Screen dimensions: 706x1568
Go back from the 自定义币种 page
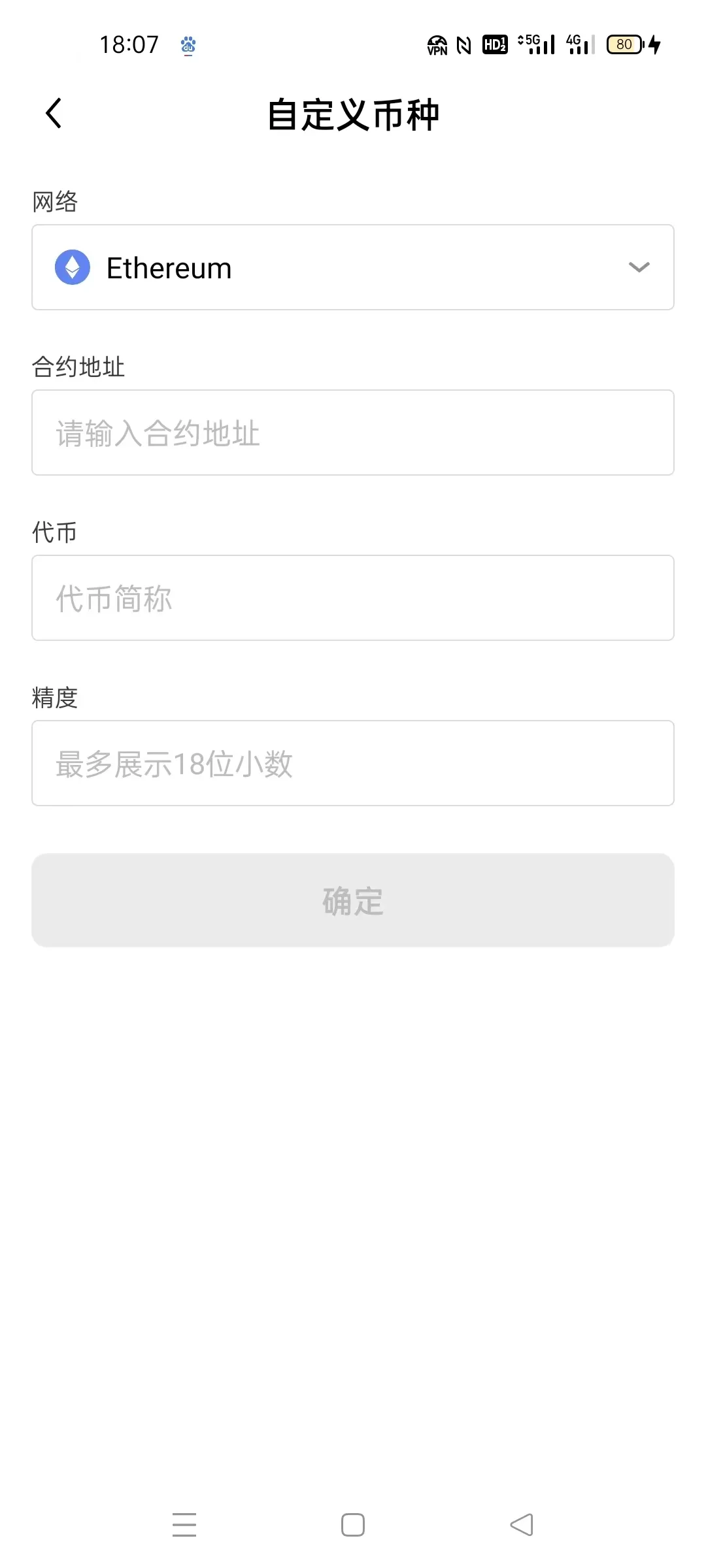coord(54,114)
